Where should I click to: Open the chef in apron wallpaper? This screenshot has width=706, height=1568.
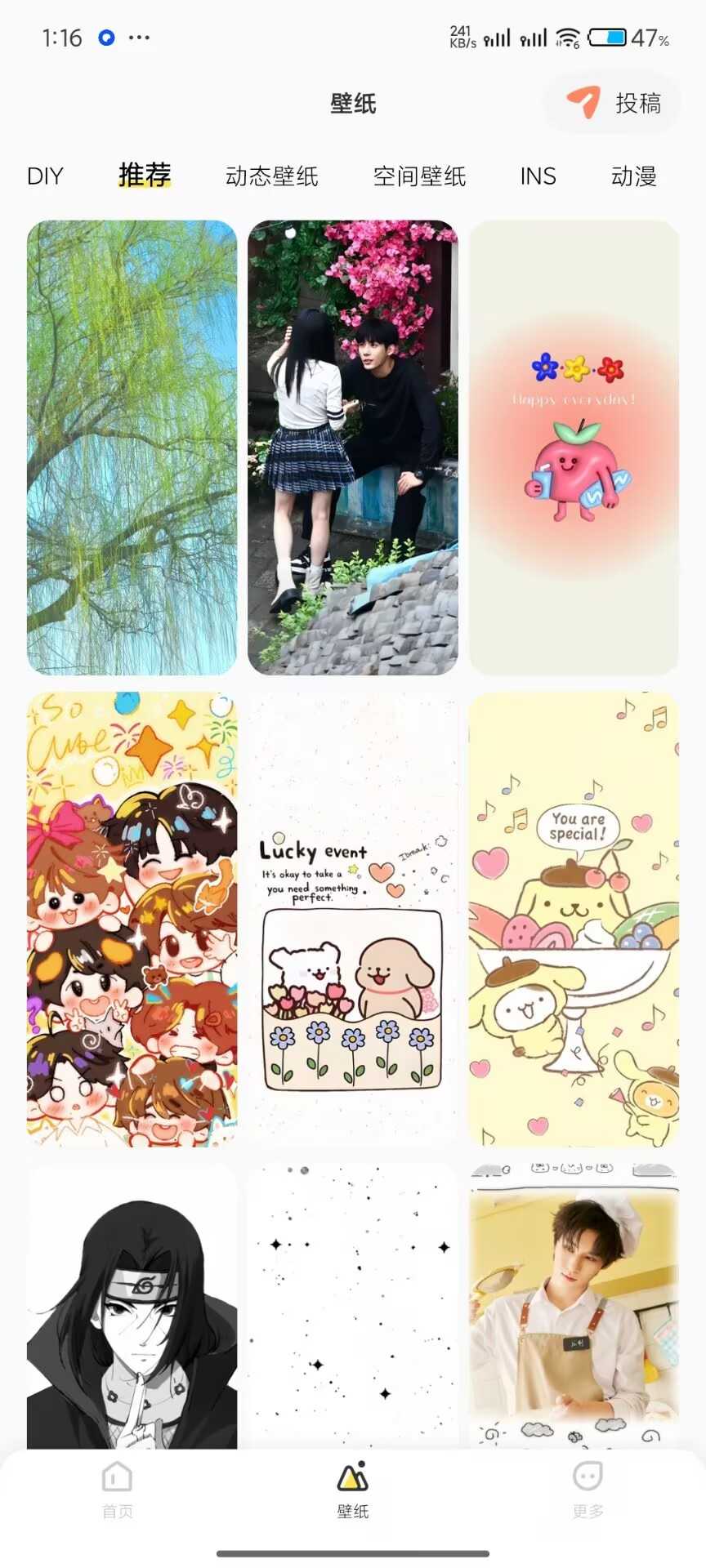tap(574, 1307)
